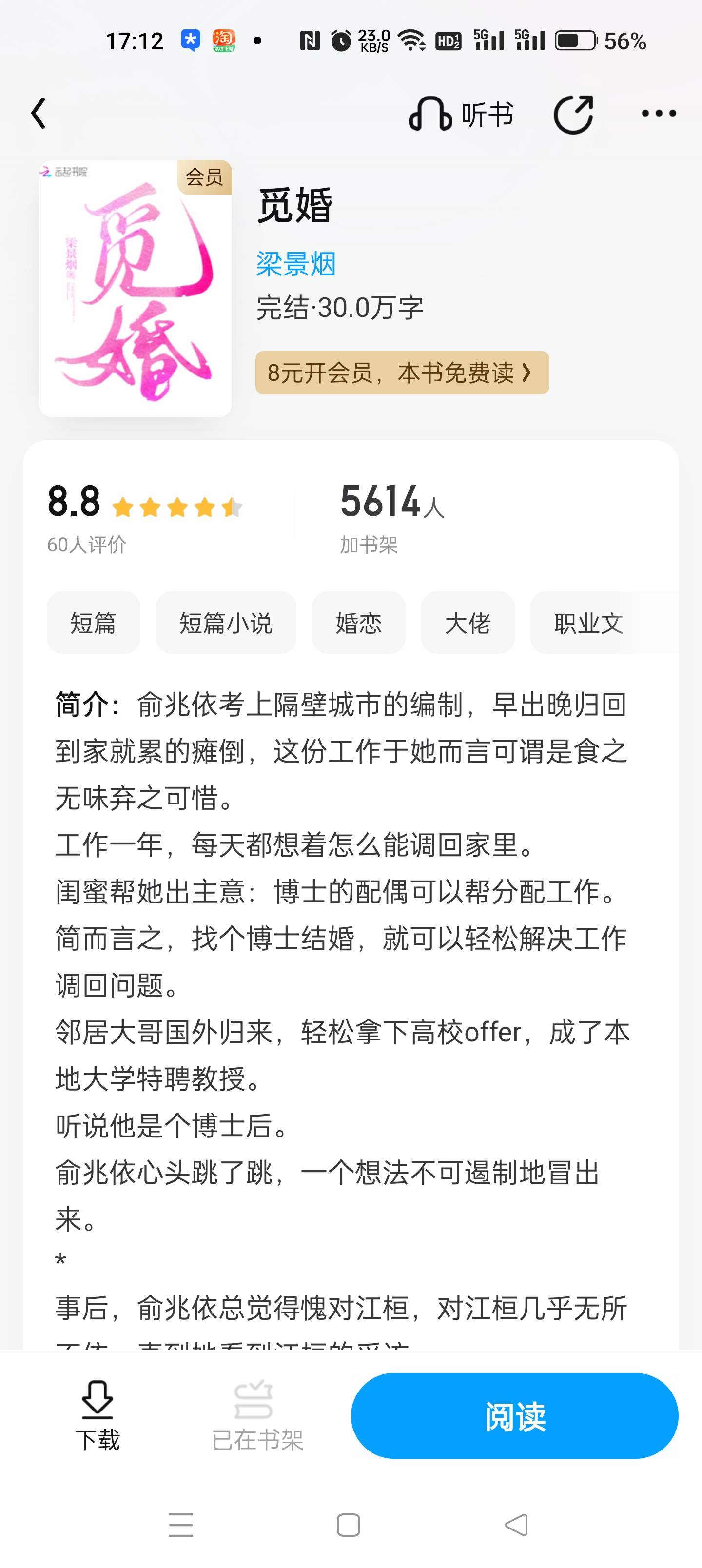Select the 大佬 tag

(x=468, y=623)
